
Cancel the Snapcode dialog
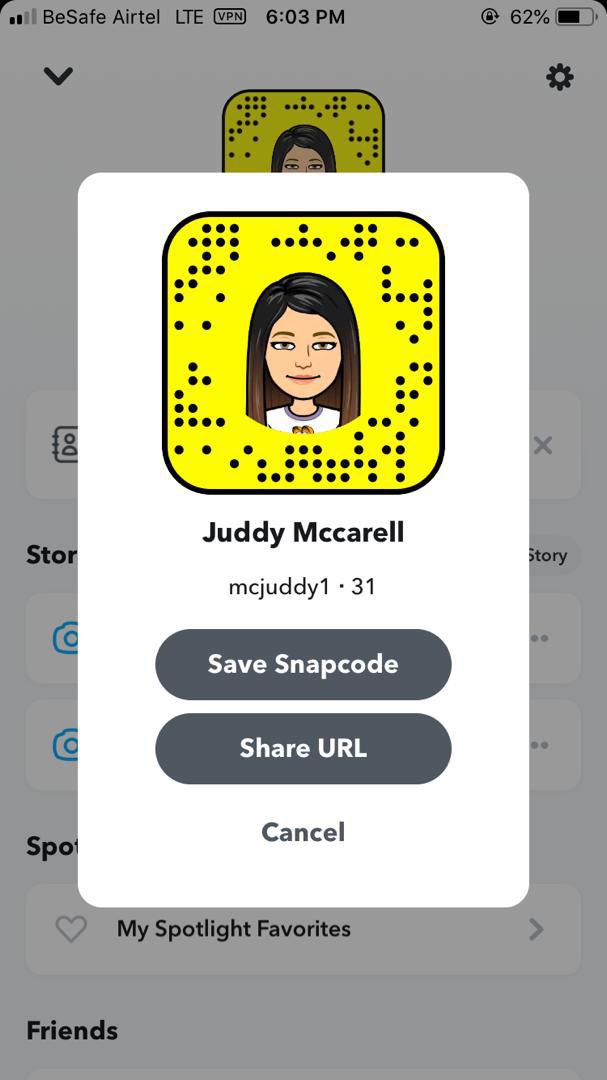click(303, 832)
